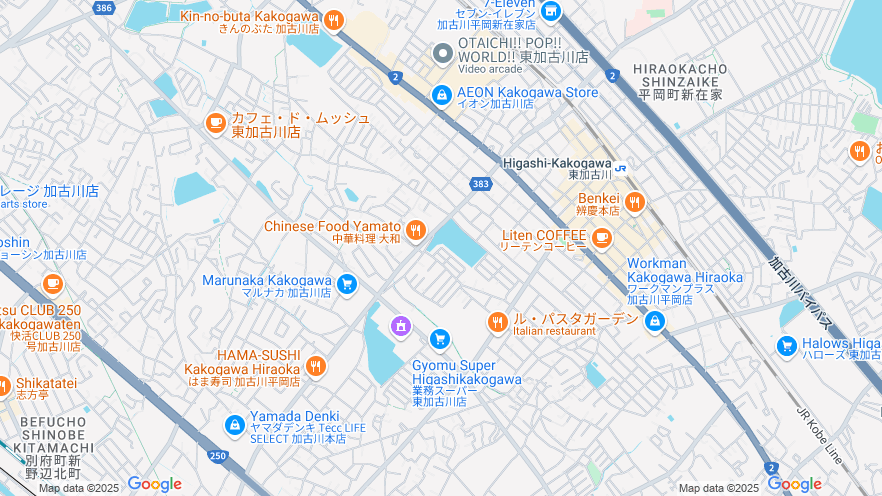Tap the AEON Kakogawa Store pin
Screen dimensions: 882x496
(441, 94)
